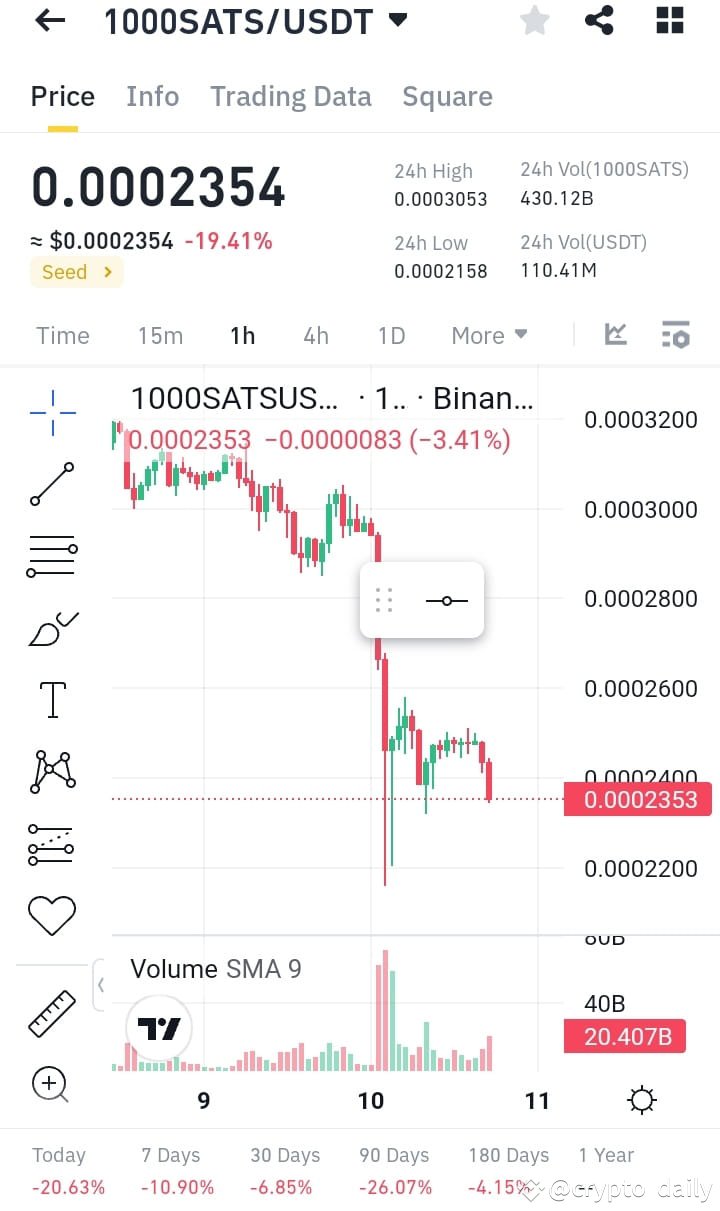Open the Square tab
This screenshot has height=1211, width=720.
[447, 96]
